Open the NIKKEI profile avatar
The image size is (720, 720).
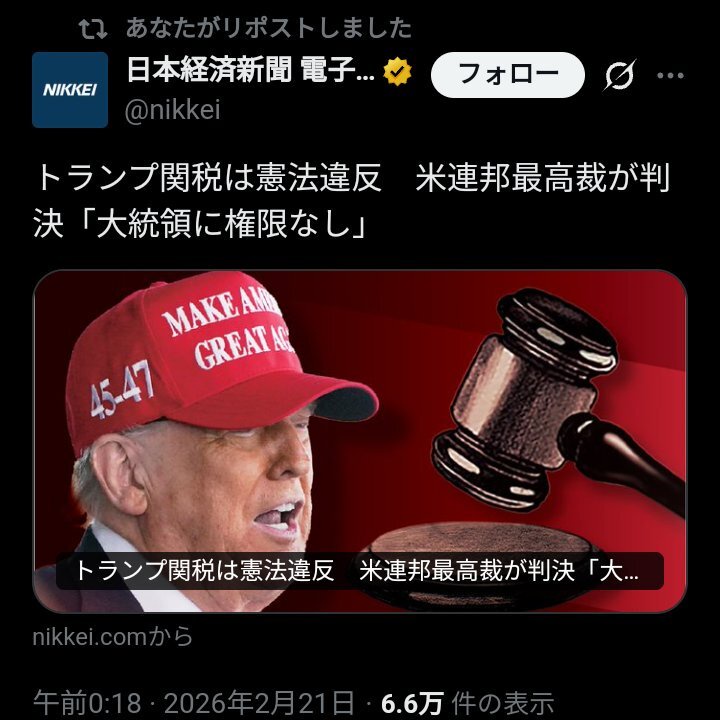click(x=70, y=90)
